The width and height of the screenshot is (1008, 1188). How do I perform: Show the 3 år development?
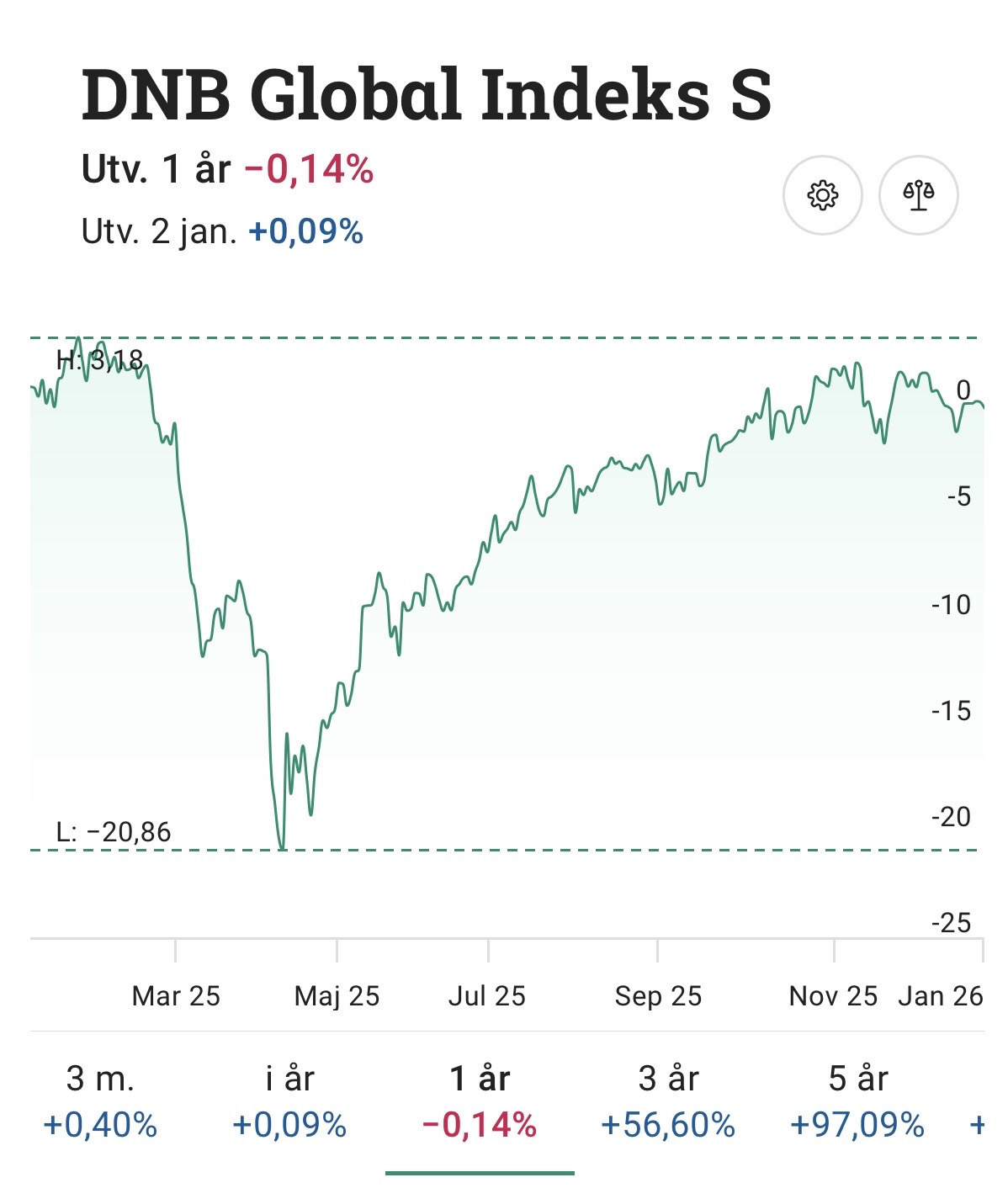pos(668,1100)
